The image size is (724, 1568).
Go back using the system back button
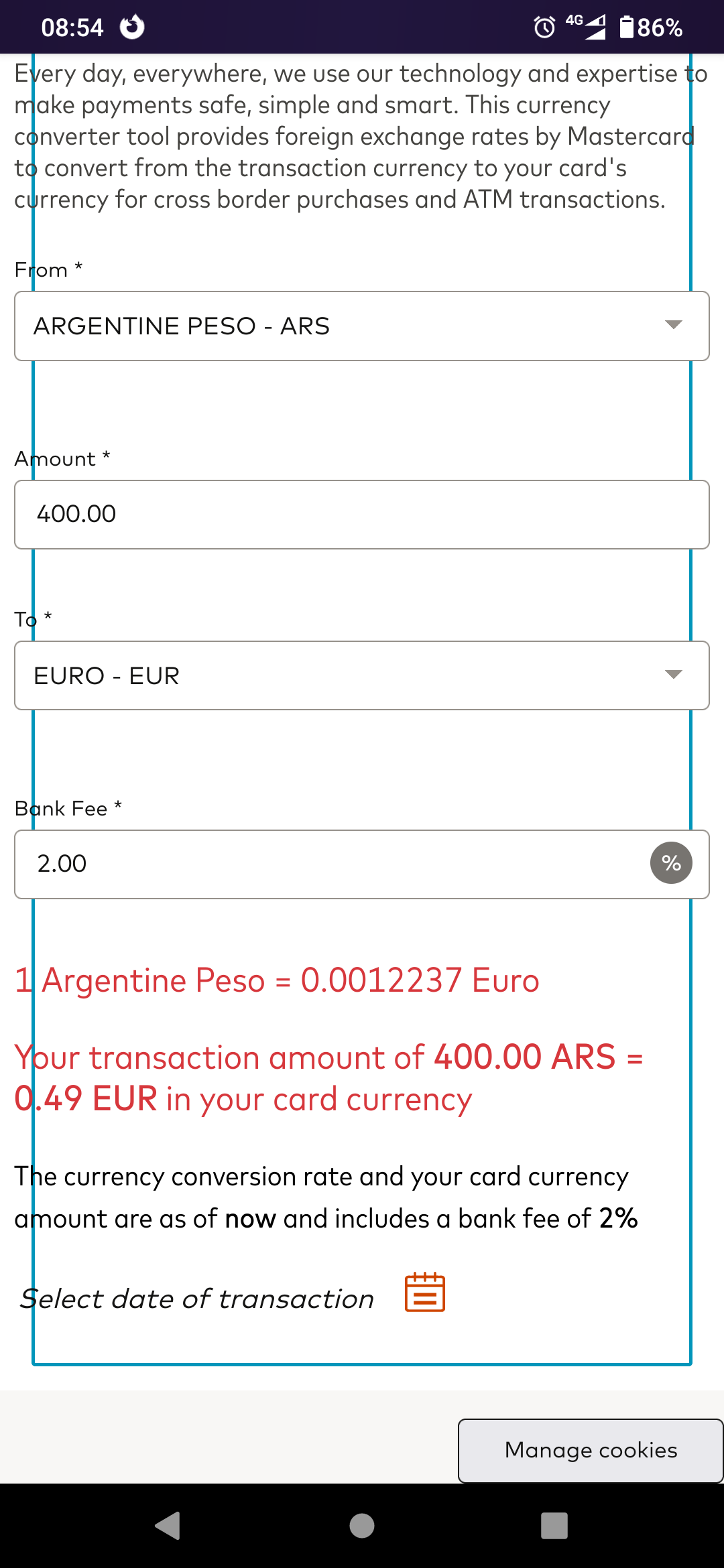click(168, 1526)
